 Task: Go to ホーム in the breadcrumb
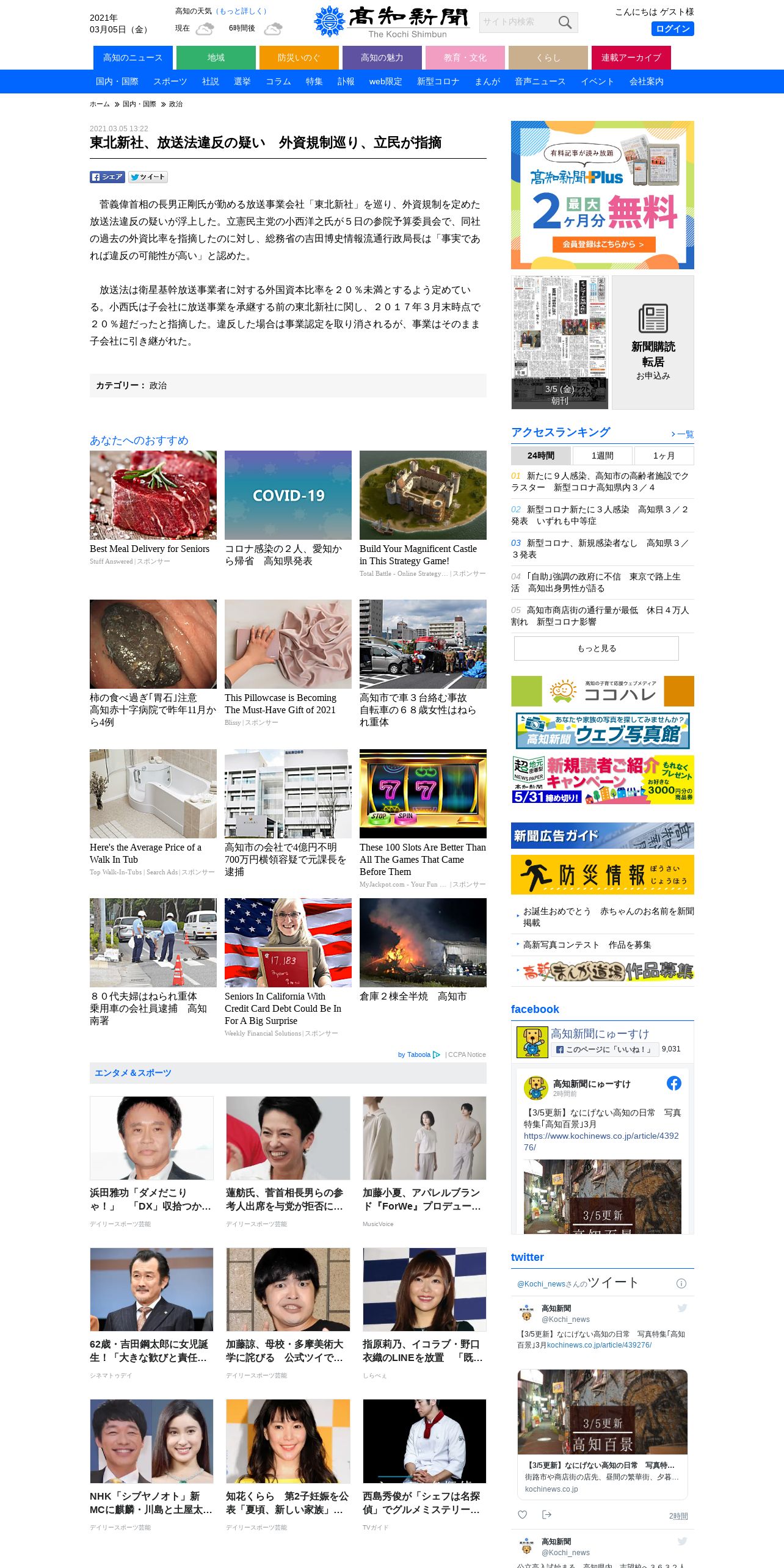100,104
